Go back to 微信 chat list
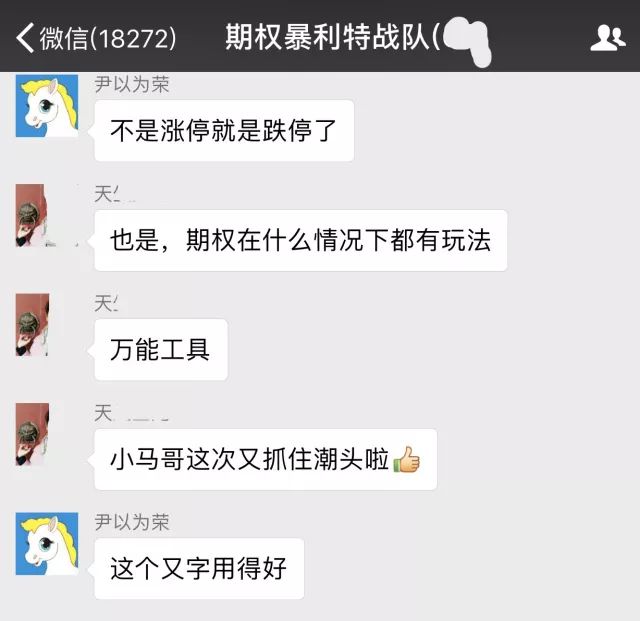The image size is (640, 621). coord(95,38)
